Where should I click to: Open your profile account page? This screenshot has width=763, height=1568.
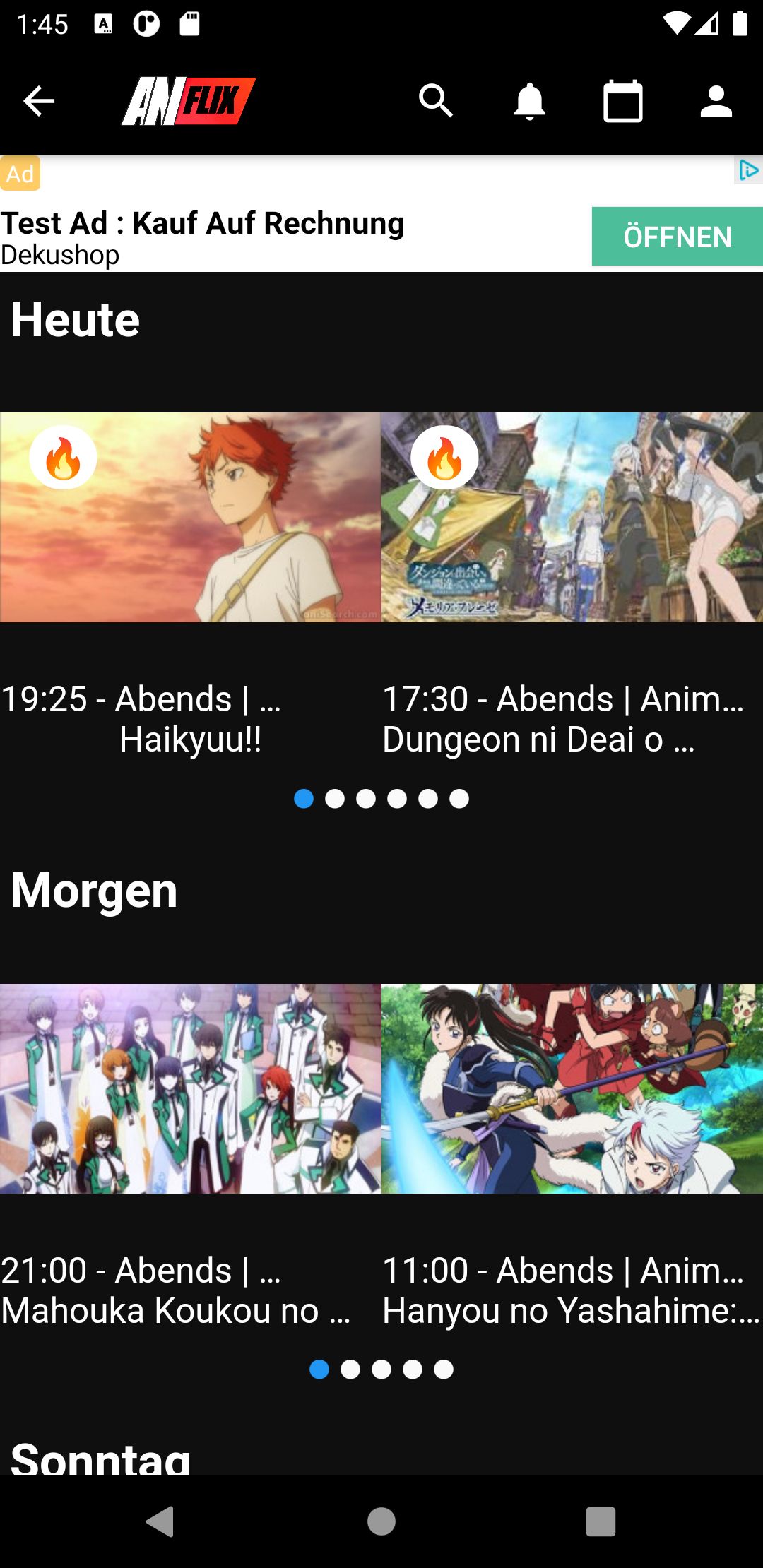(716, 101)
